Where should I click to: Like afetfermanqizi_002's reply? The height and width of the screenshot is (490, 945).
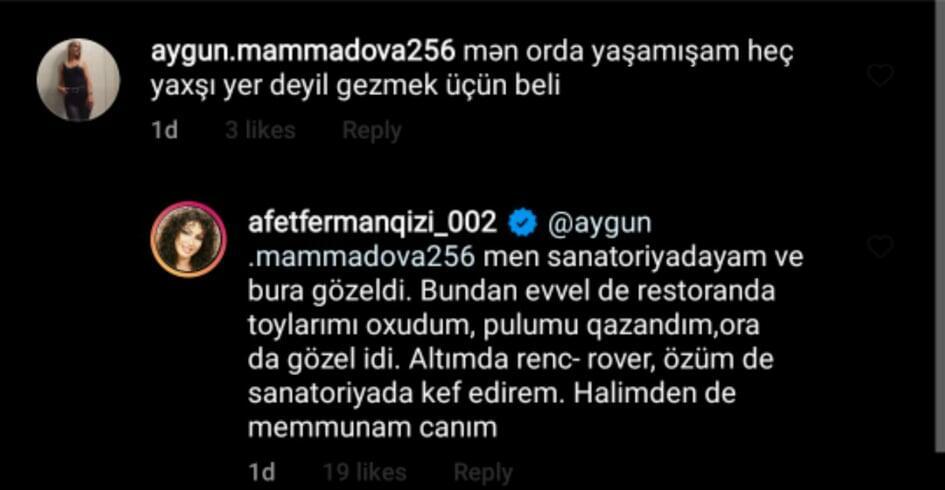[880, 246]
